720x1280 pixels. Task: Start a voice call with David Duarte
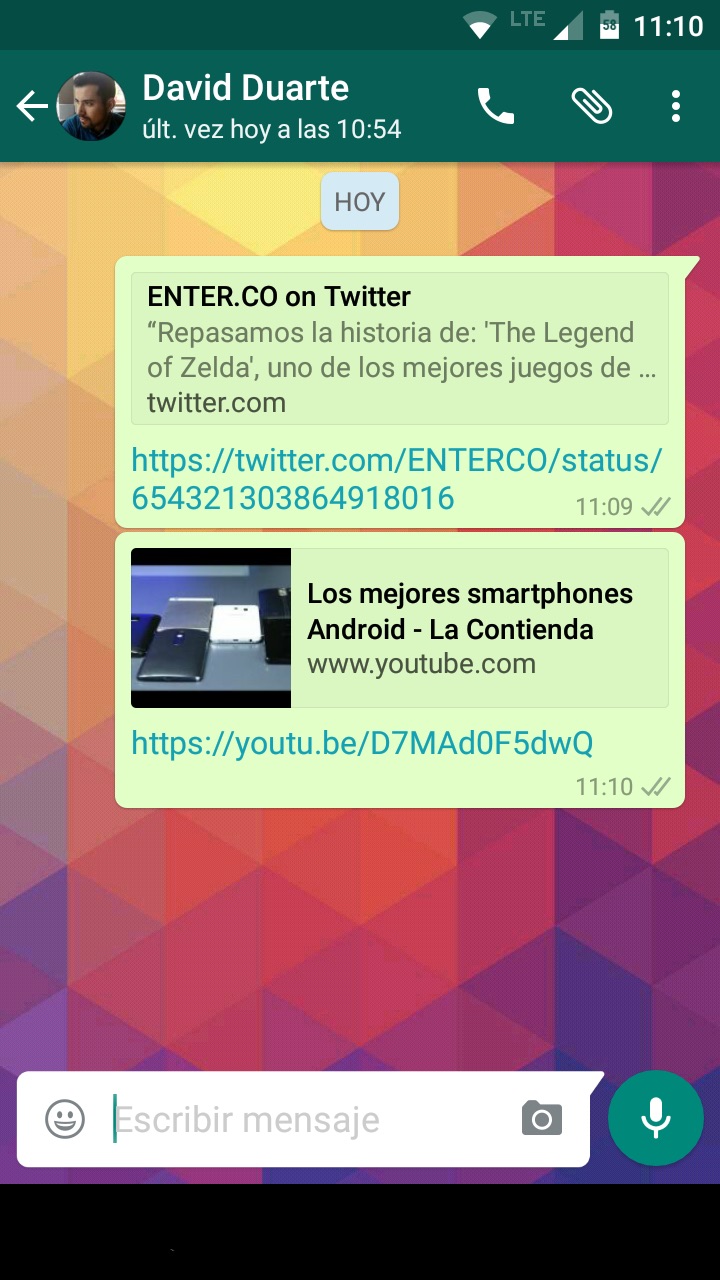(495, 106)
